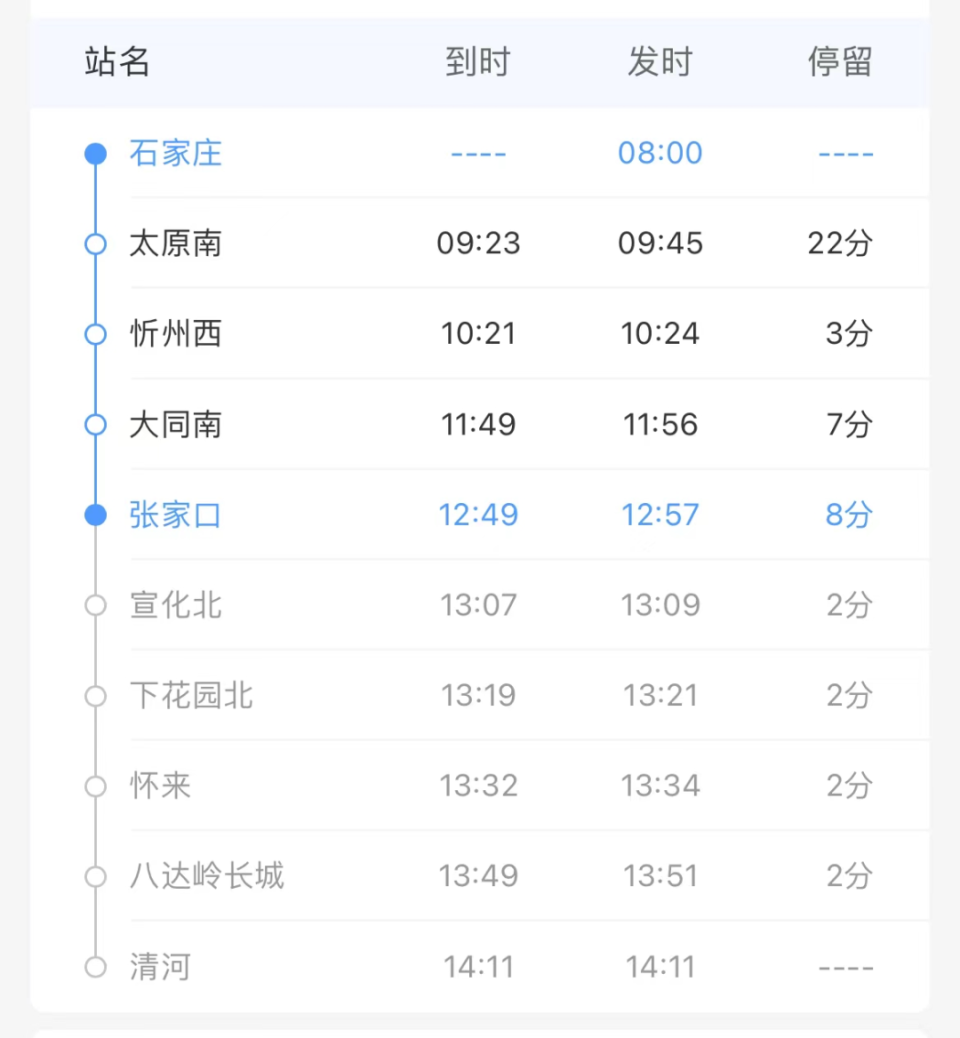Click the 石家庄 station name
Viewport: 960px width, 1038px height.
(175, 153)
